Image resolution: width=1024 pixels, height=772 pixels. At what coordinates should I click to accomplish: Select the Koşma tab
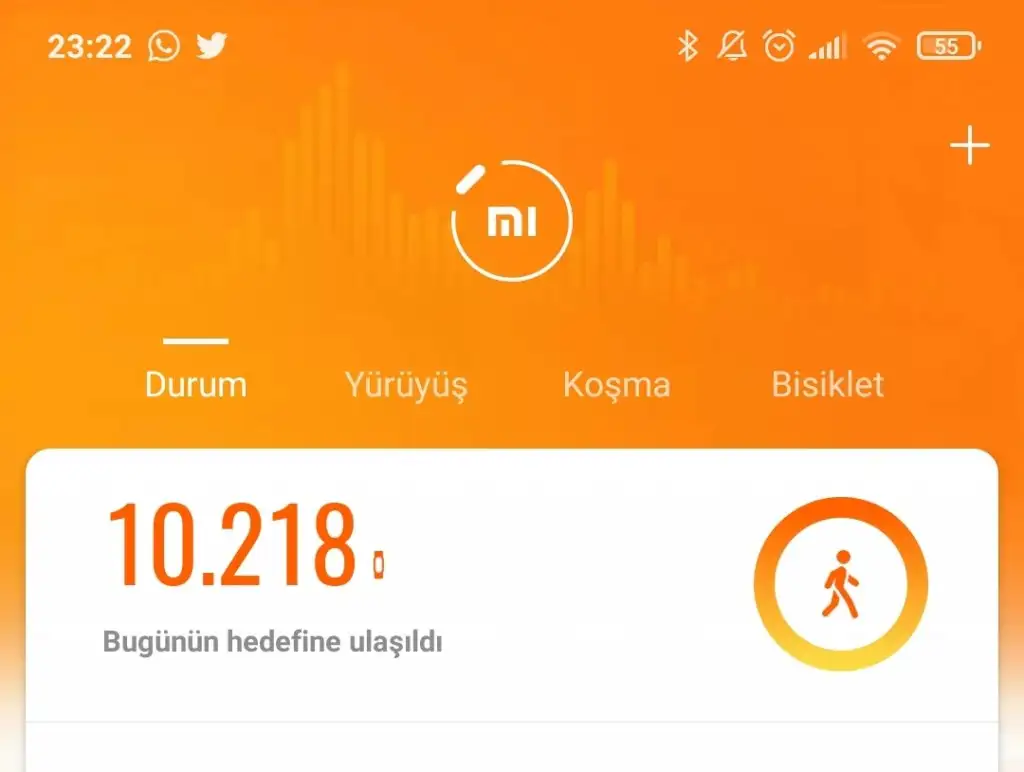616,384
